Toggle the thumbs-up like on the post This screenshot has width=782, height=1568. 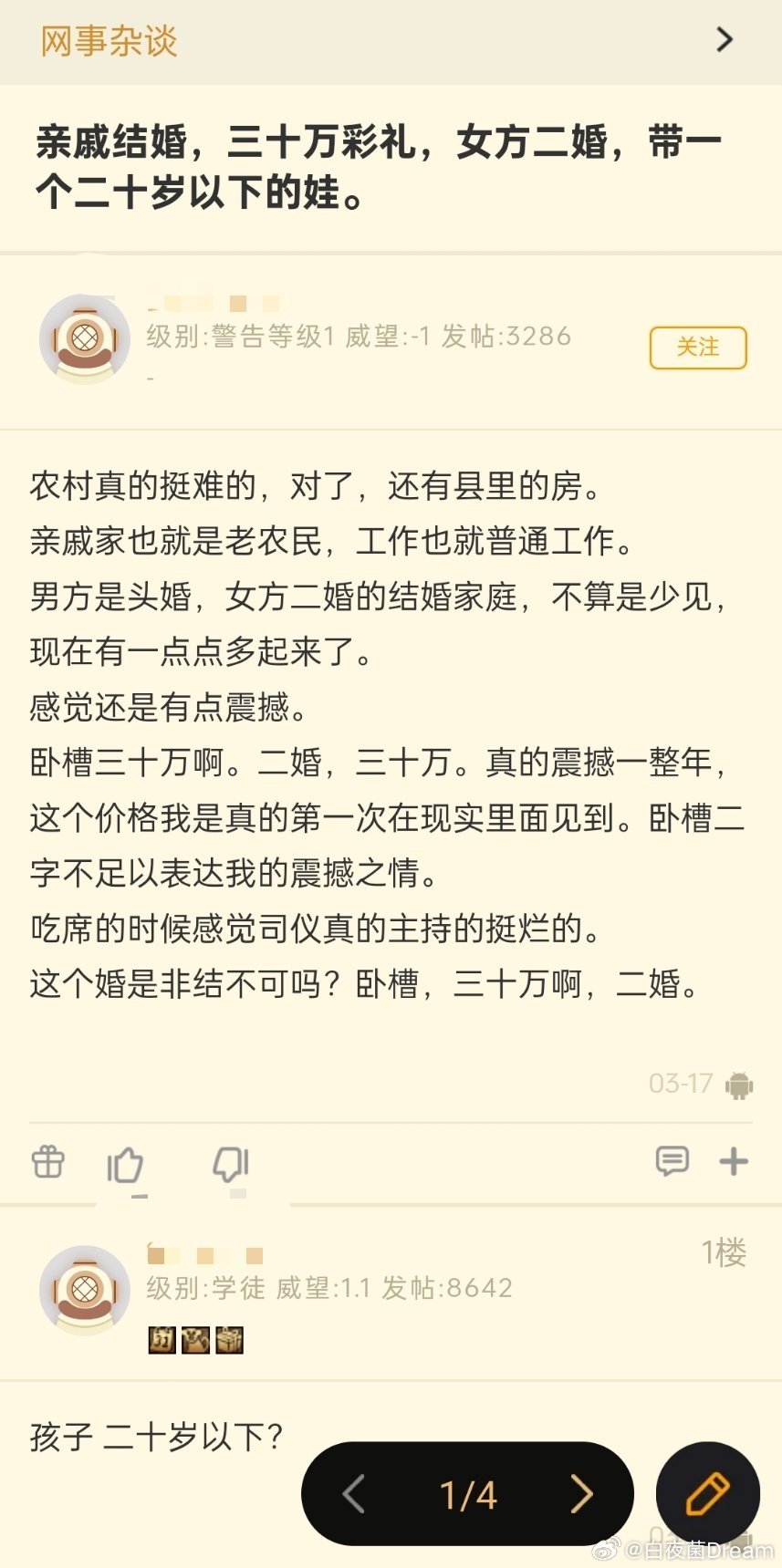(126, 1161)
